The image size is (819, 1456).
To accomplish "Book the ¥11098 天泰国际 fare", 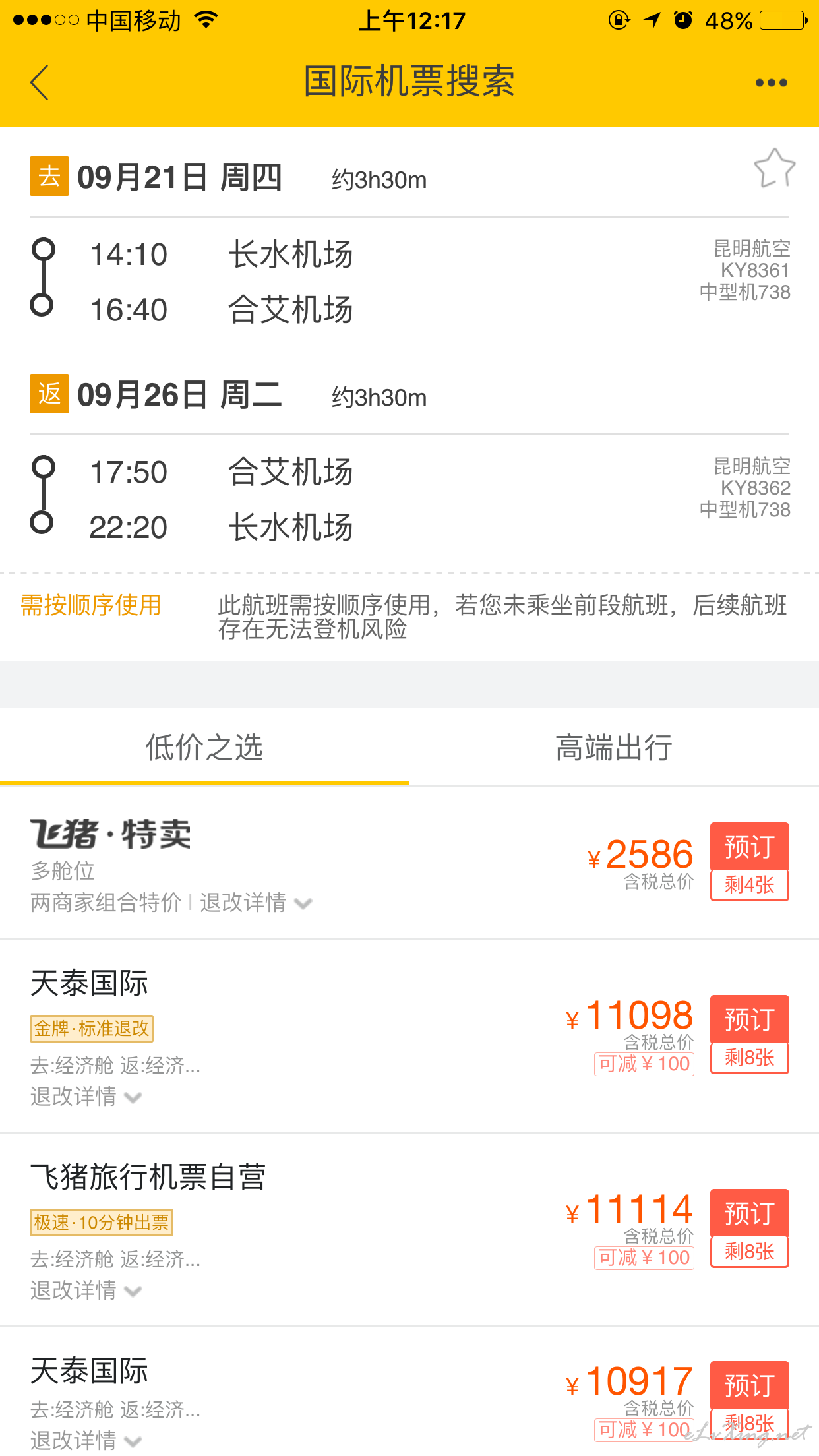I will (749, 1019).
